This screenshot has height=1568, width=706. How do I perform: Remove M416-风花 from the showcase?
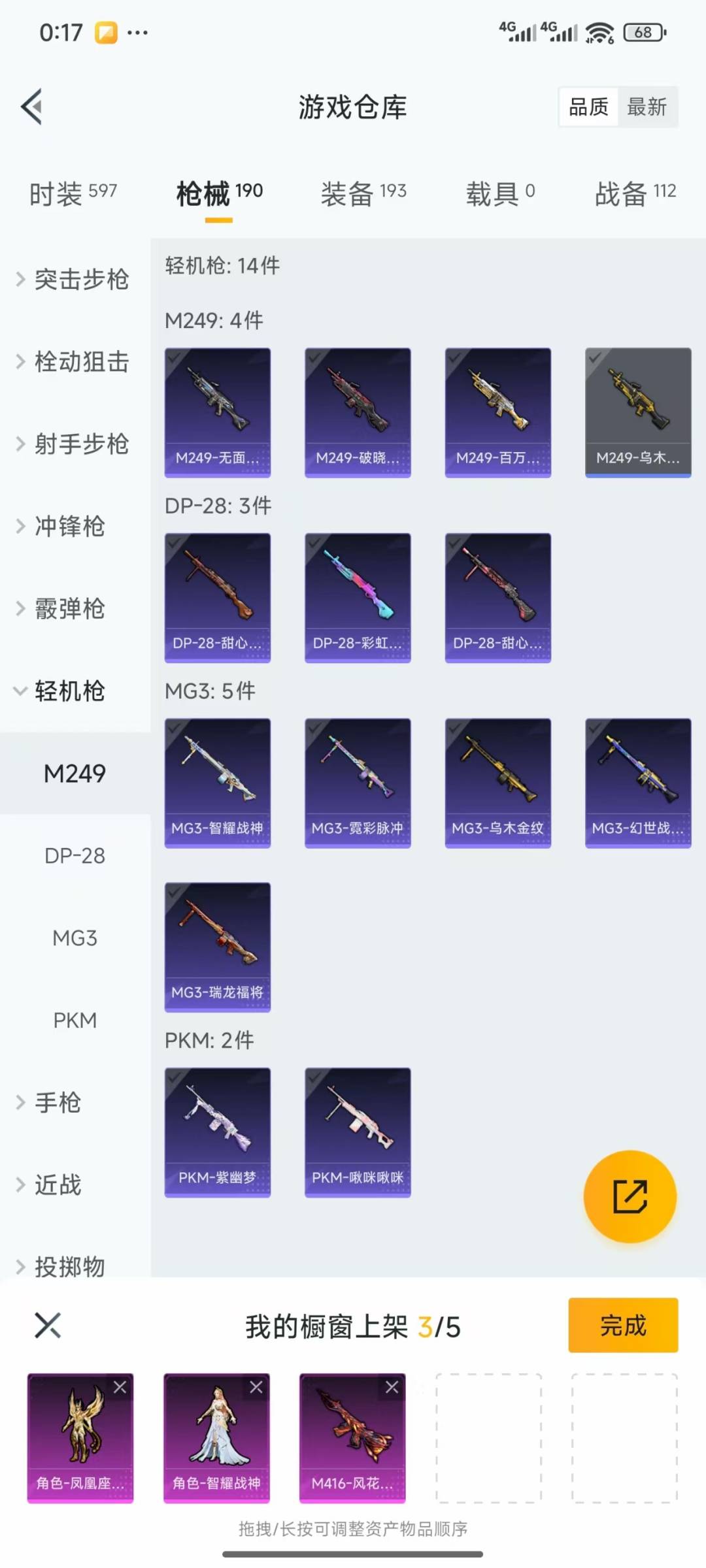[x=392, y=1387]
